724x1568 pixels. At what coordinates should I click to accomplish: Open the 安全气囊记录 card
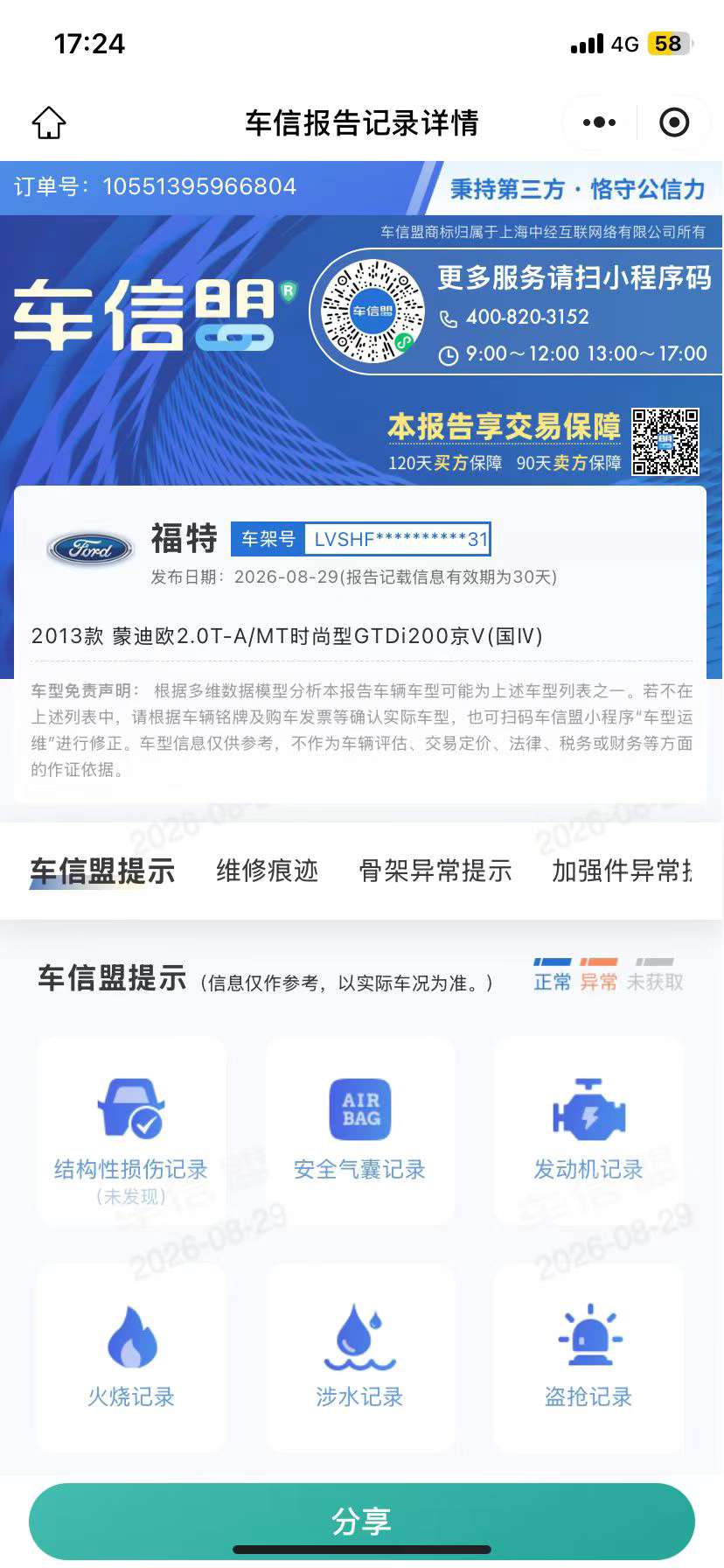(x=359, y=1131)
